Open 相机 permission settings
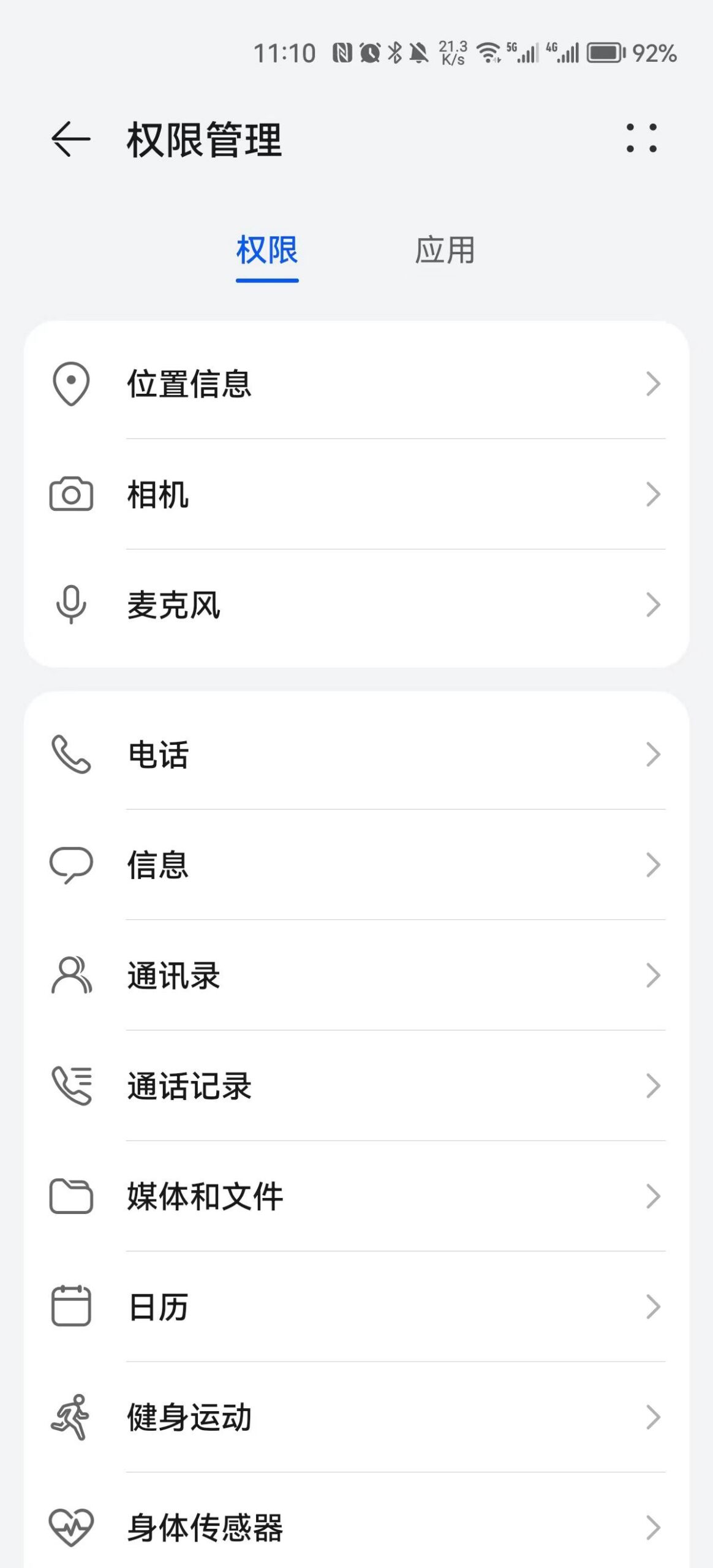This screenshot has height=1568, width=713. 356,494
